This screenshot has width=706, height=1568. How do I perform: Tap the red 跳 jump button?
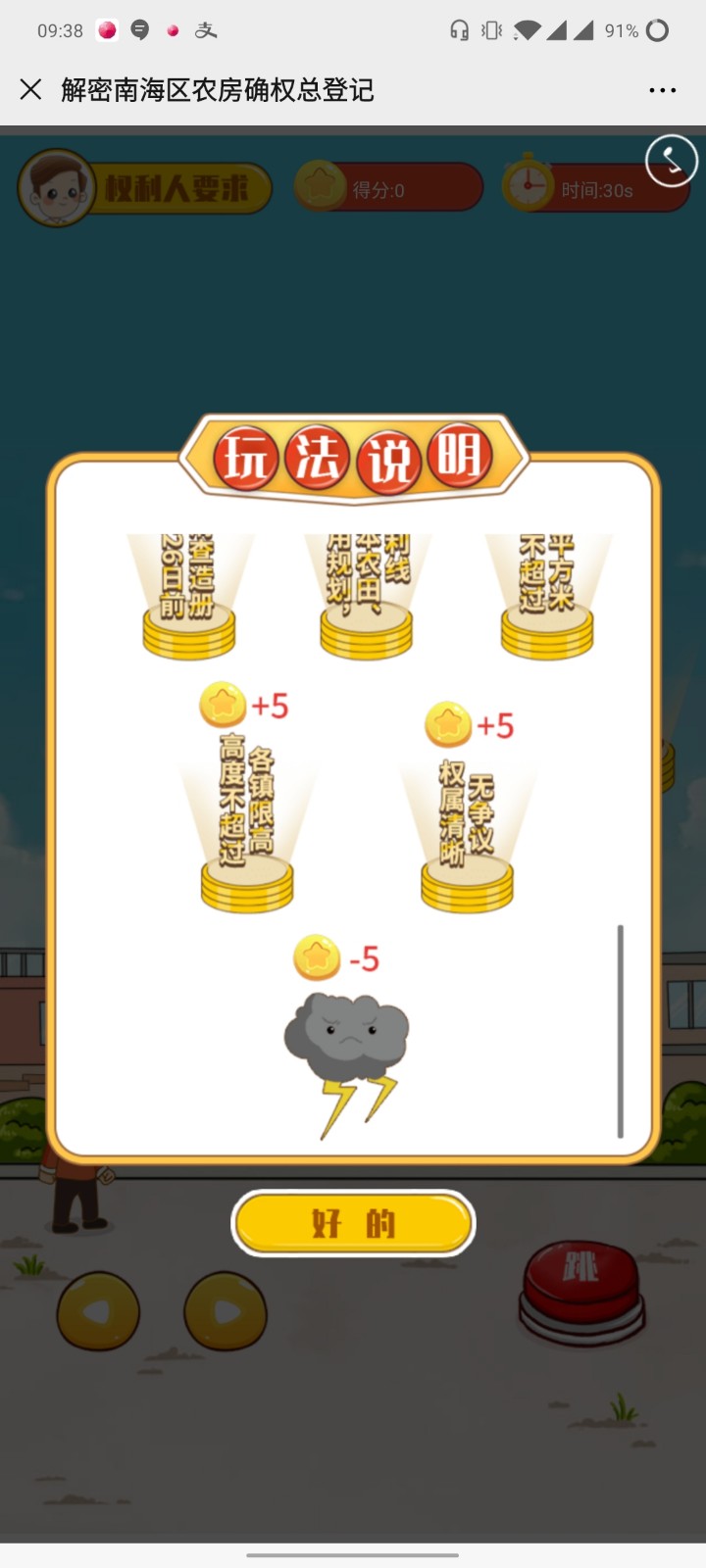(580, 1282)
